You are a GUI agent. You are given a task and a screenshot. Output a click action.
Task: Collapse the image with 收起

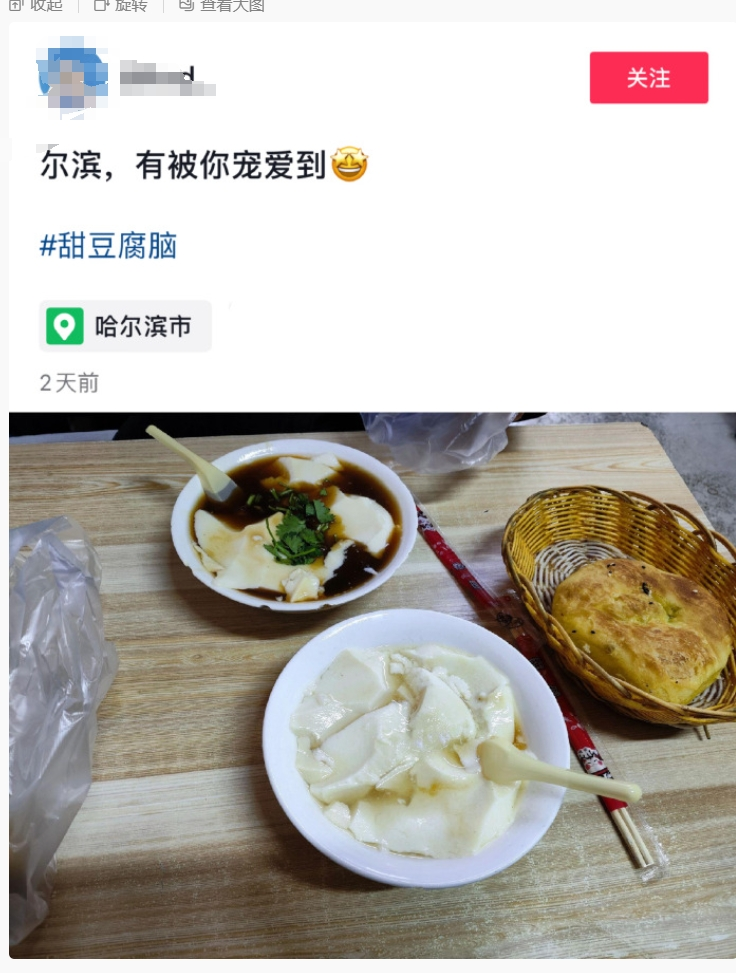(x=36, y=5)
